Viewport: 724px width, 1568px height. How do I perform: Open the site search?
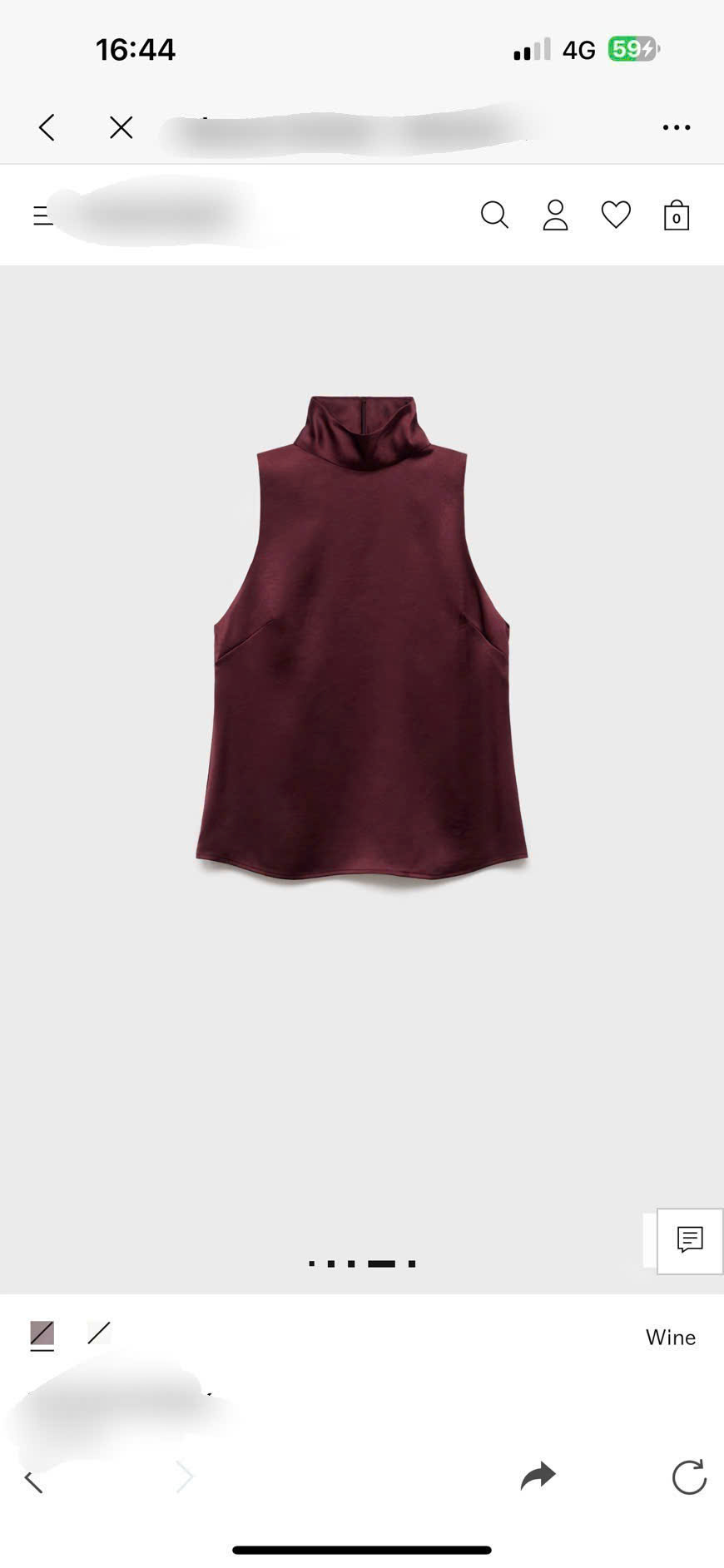point(494,215)
